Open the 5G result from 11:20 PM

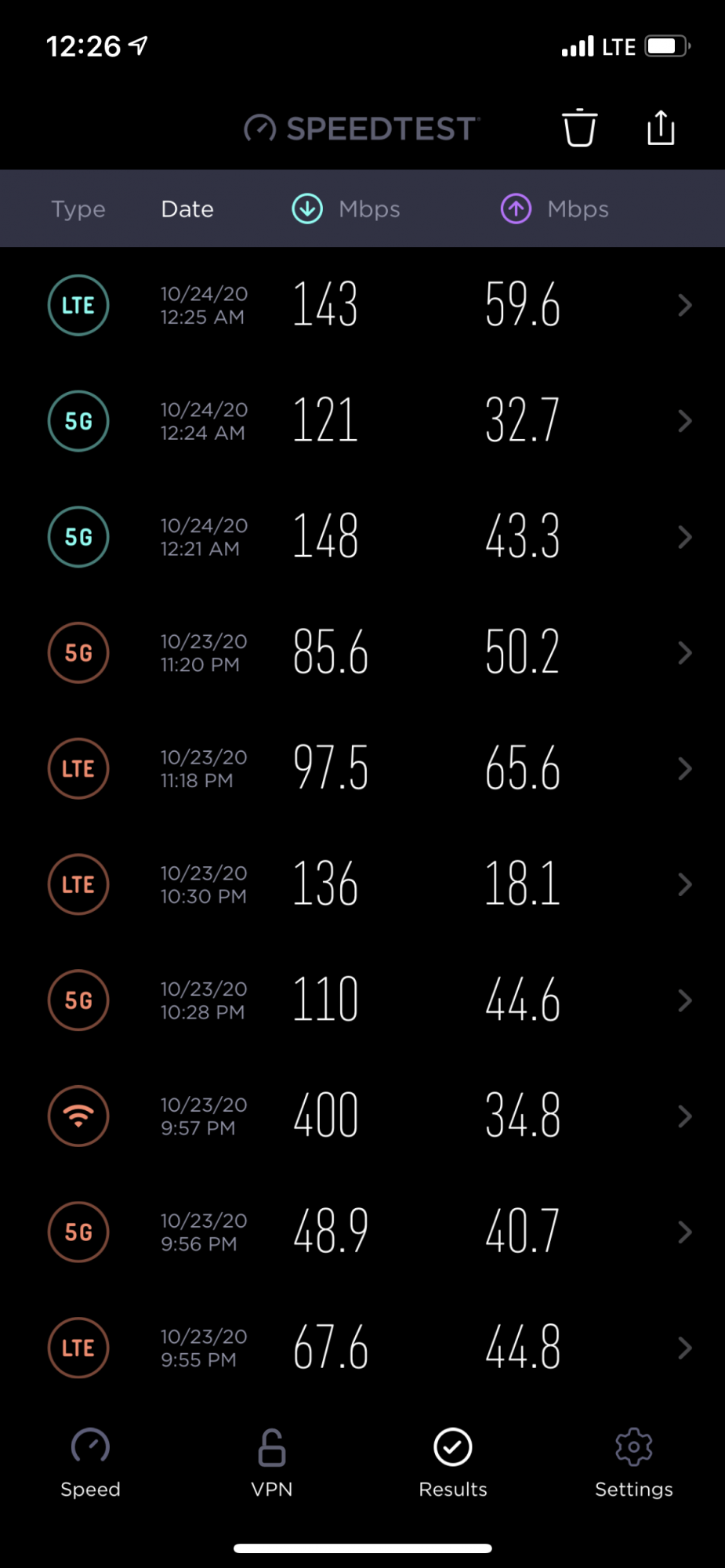pyautogui.click(x=362, y=653)
